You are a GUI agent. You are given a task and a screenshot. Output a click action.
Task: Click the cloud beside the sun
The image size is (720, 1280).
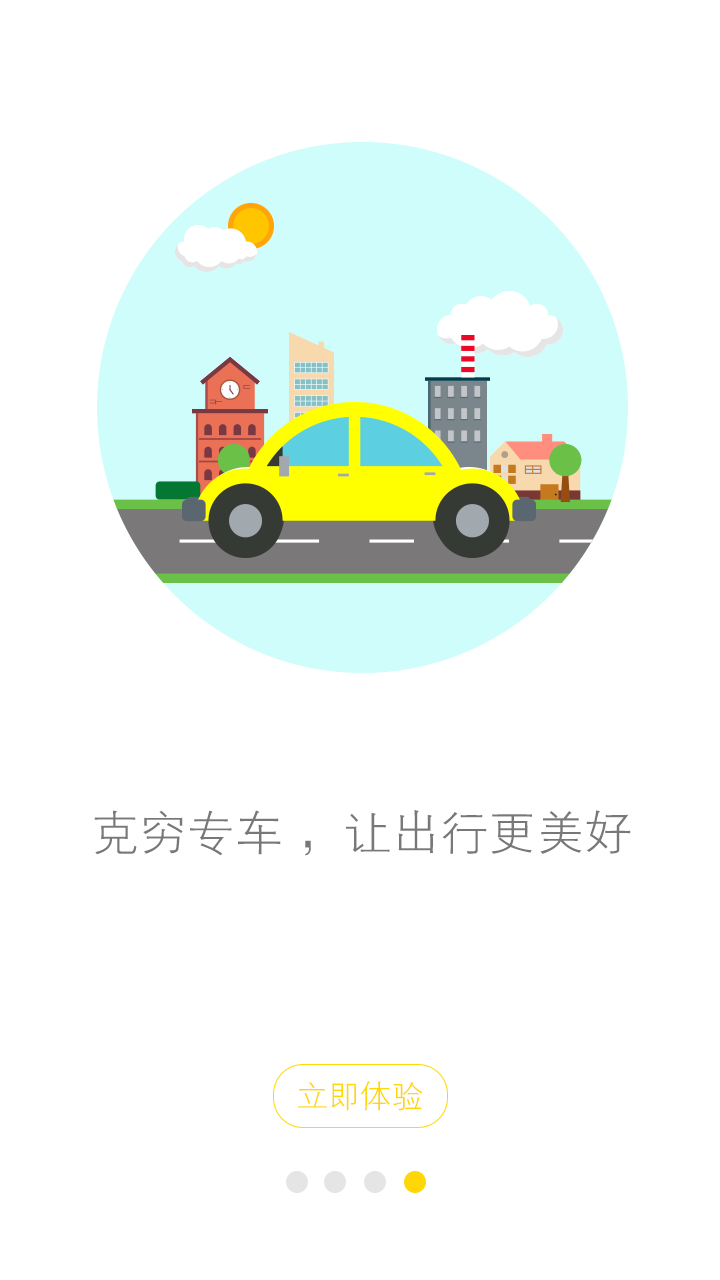[212, 248]
